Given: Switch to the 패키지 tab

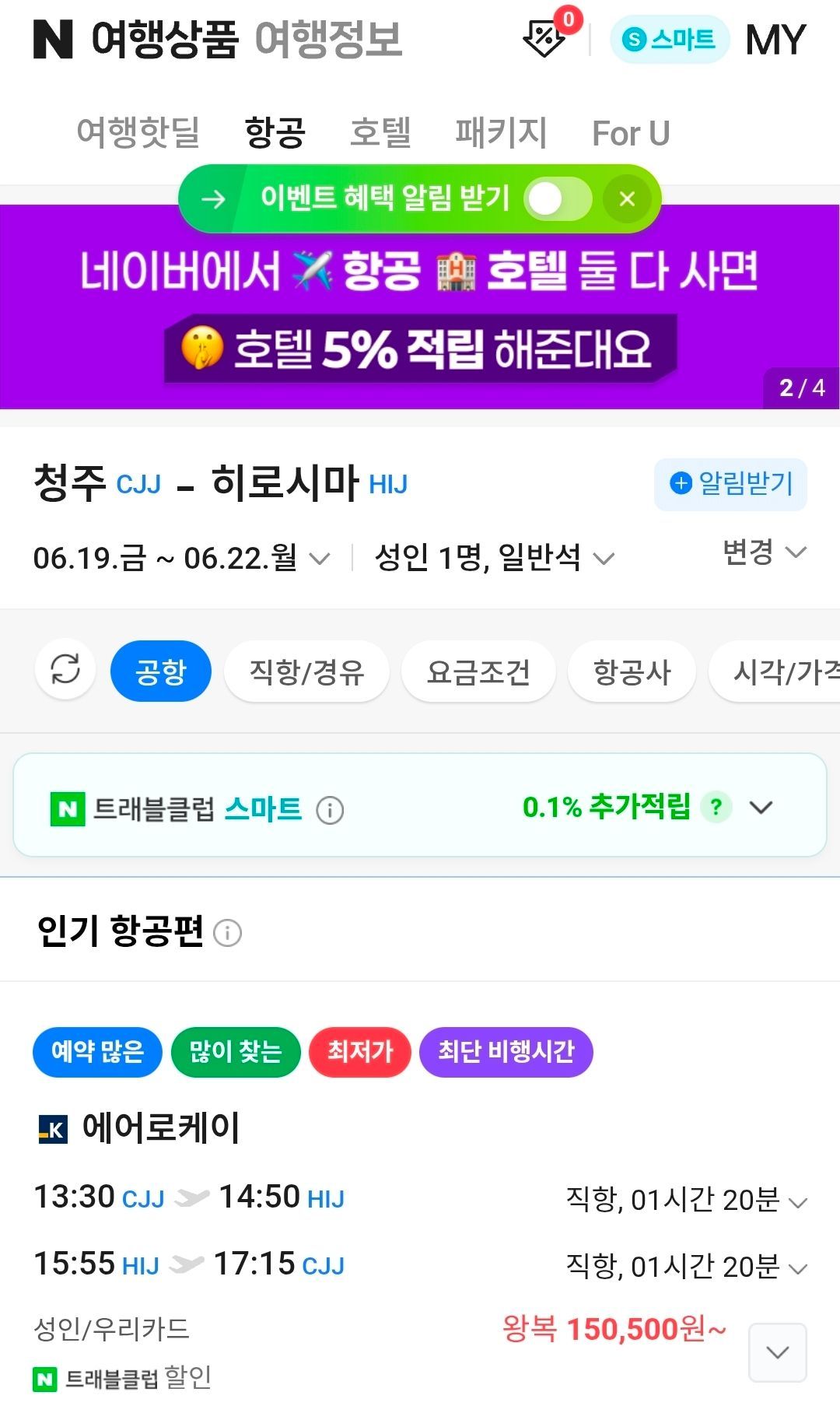Looking at the screenshot, I should click(501, 132).
